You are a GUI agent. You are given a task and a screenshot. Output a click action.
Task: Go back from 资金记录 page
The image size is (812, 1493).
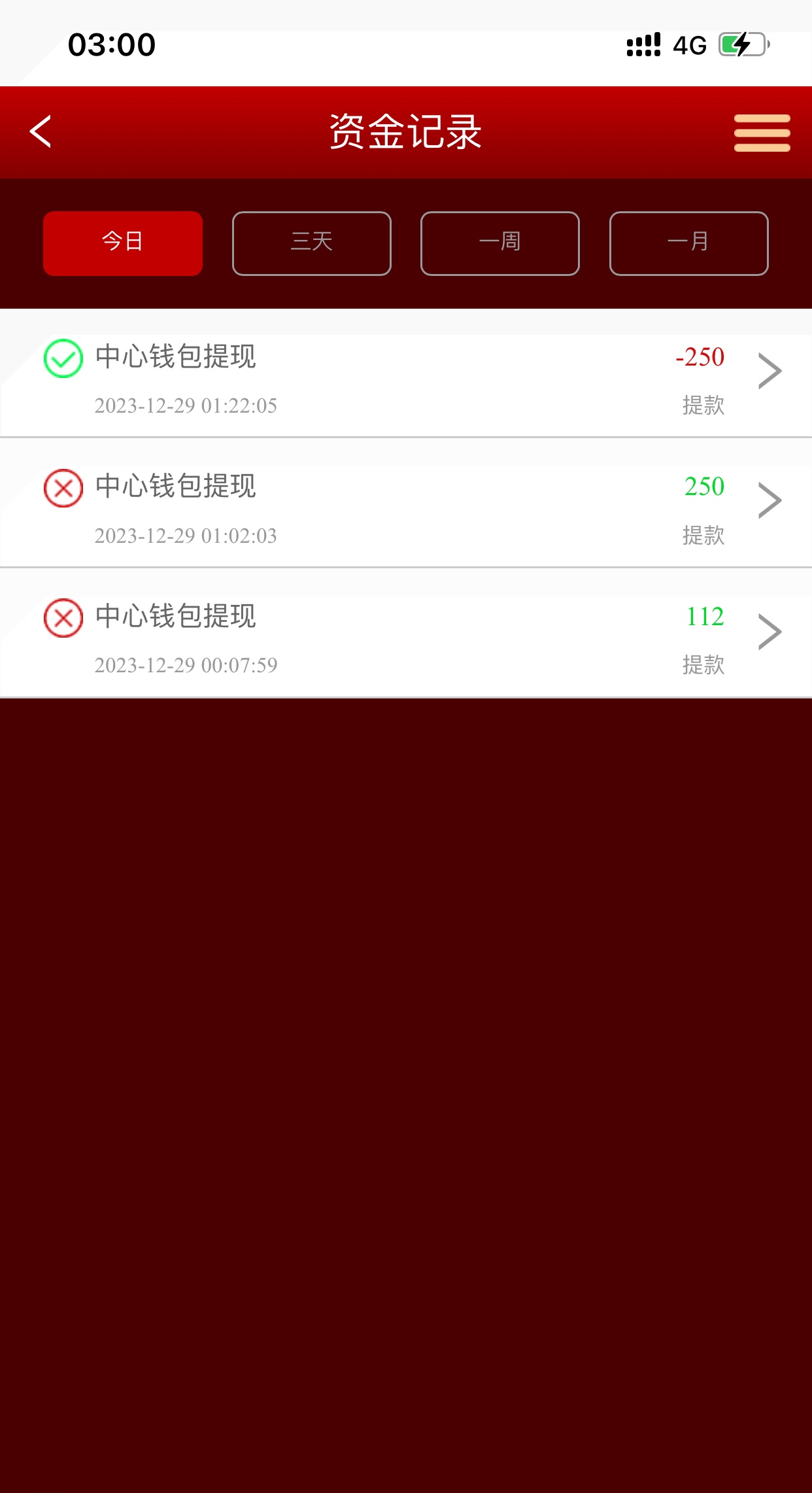click(x=41, y=132)
